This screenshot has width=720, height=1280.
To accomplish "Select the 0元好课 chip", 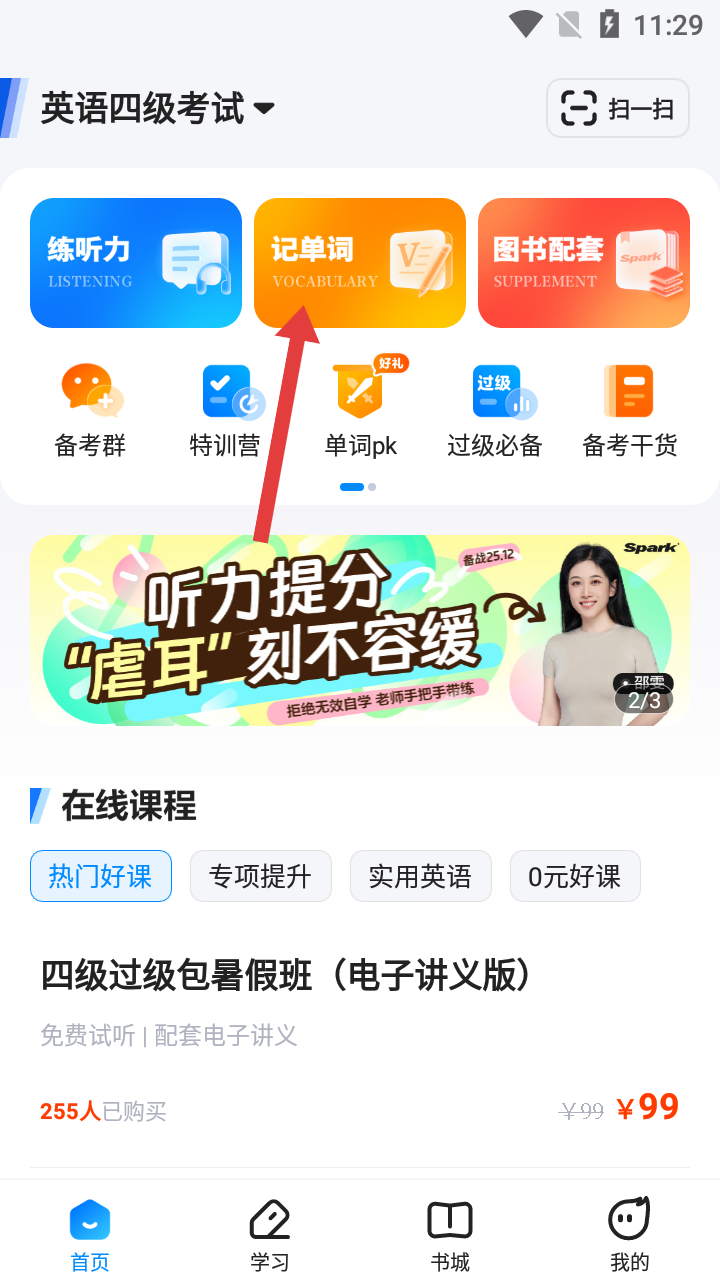I will tap(575, 876).
